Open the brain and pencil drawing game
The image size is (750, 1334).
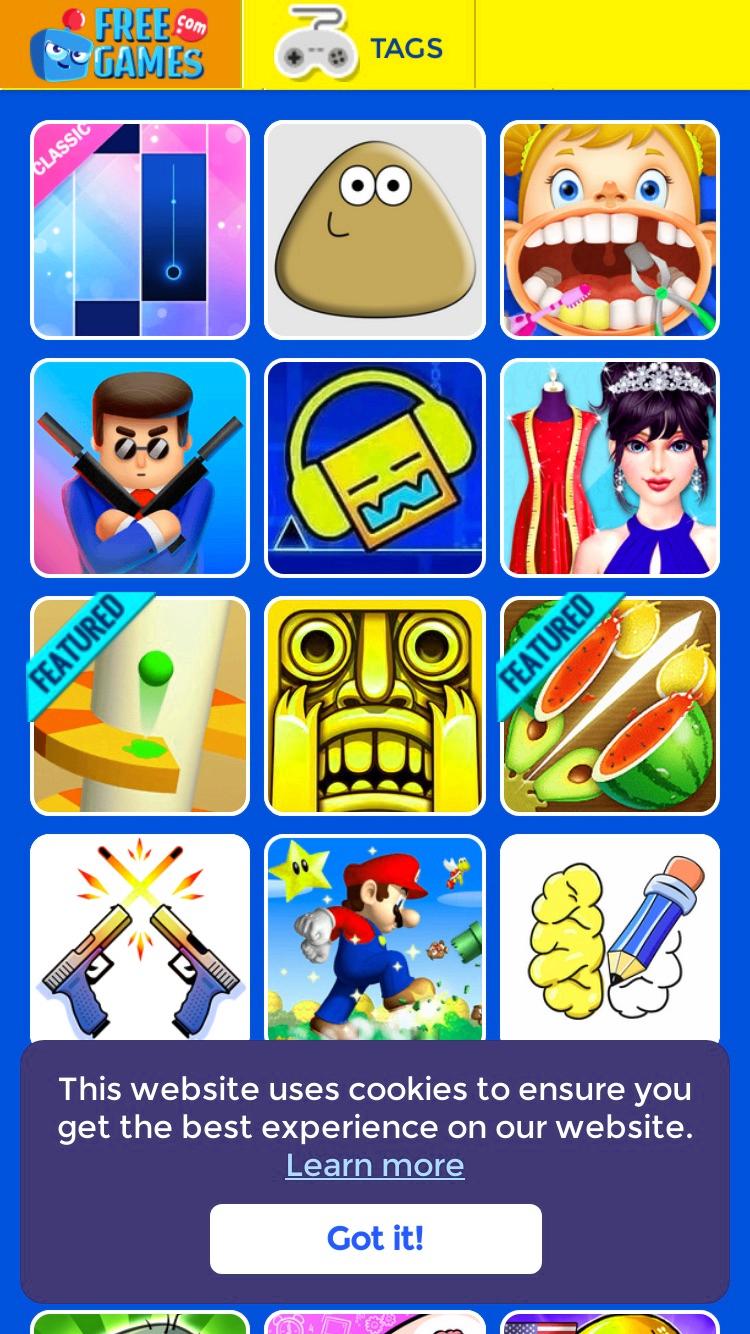coord(610,938)
